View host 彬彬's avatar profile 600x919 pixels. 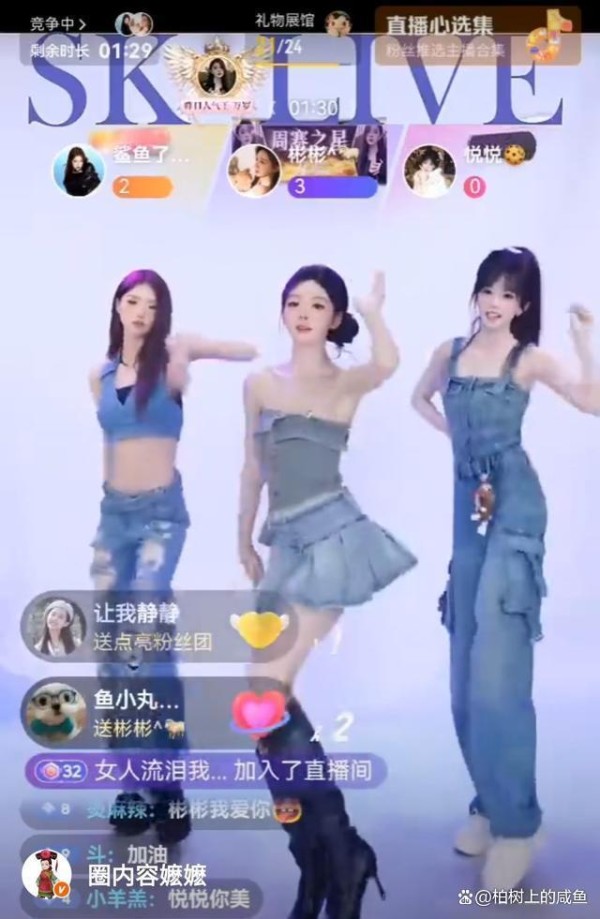(253, 171)
